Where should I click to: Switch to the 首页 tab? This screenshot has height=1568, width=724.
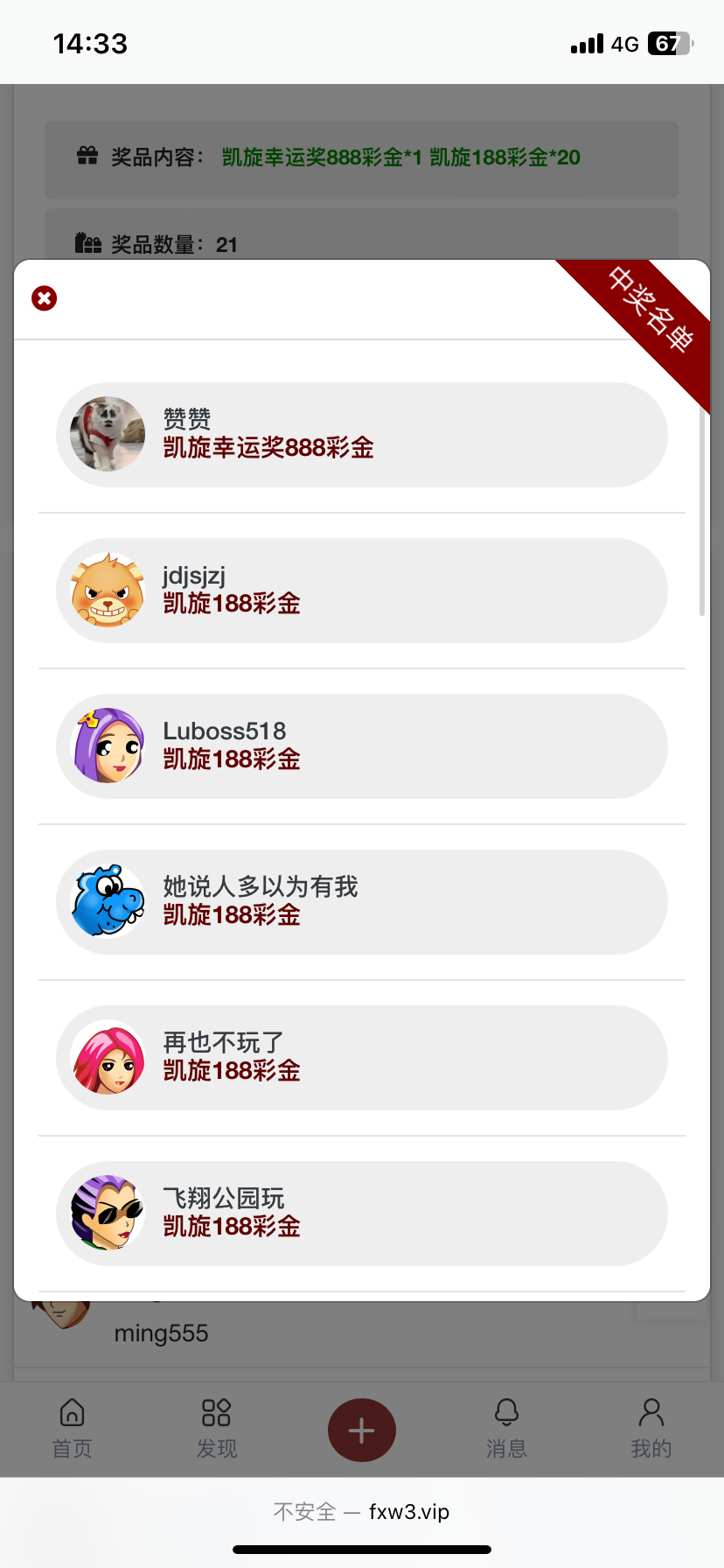[72, 1428]
